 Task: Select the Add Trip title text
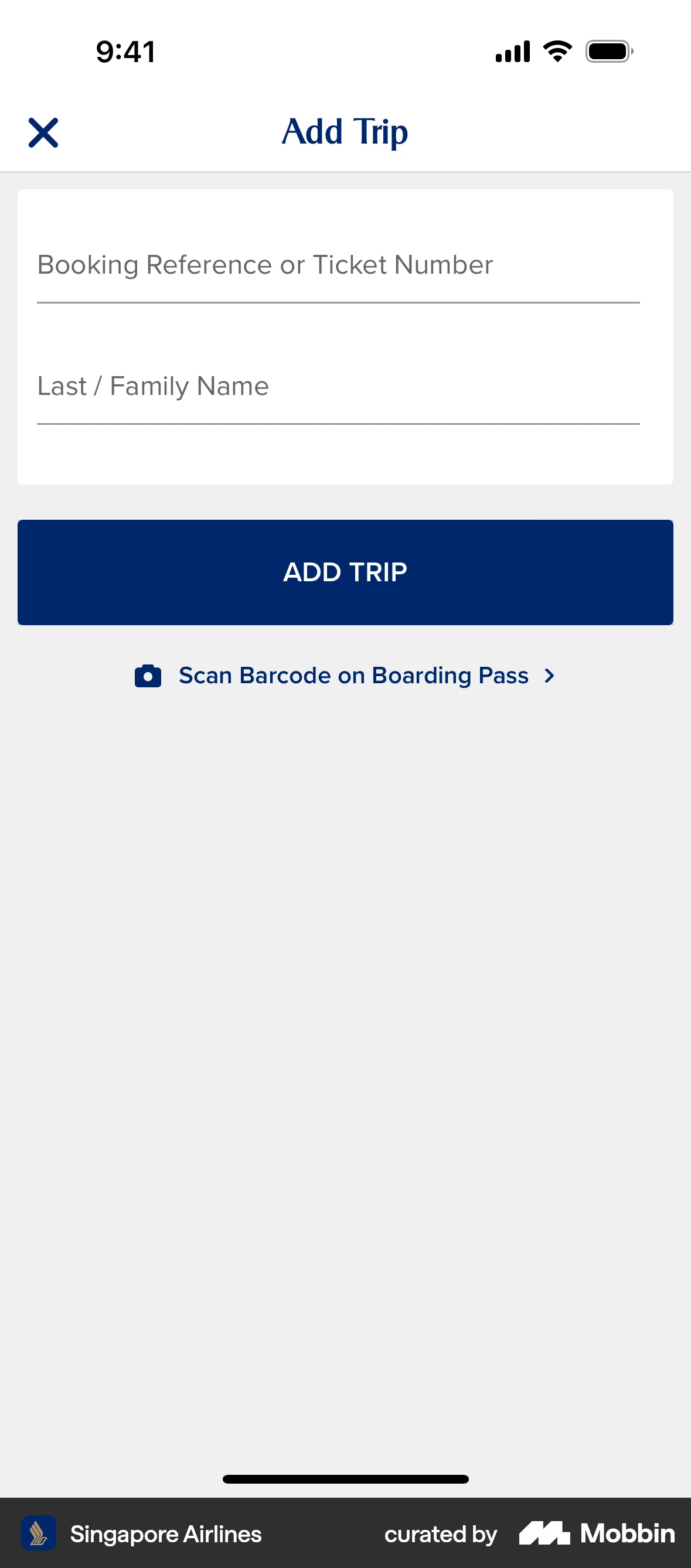345,131
